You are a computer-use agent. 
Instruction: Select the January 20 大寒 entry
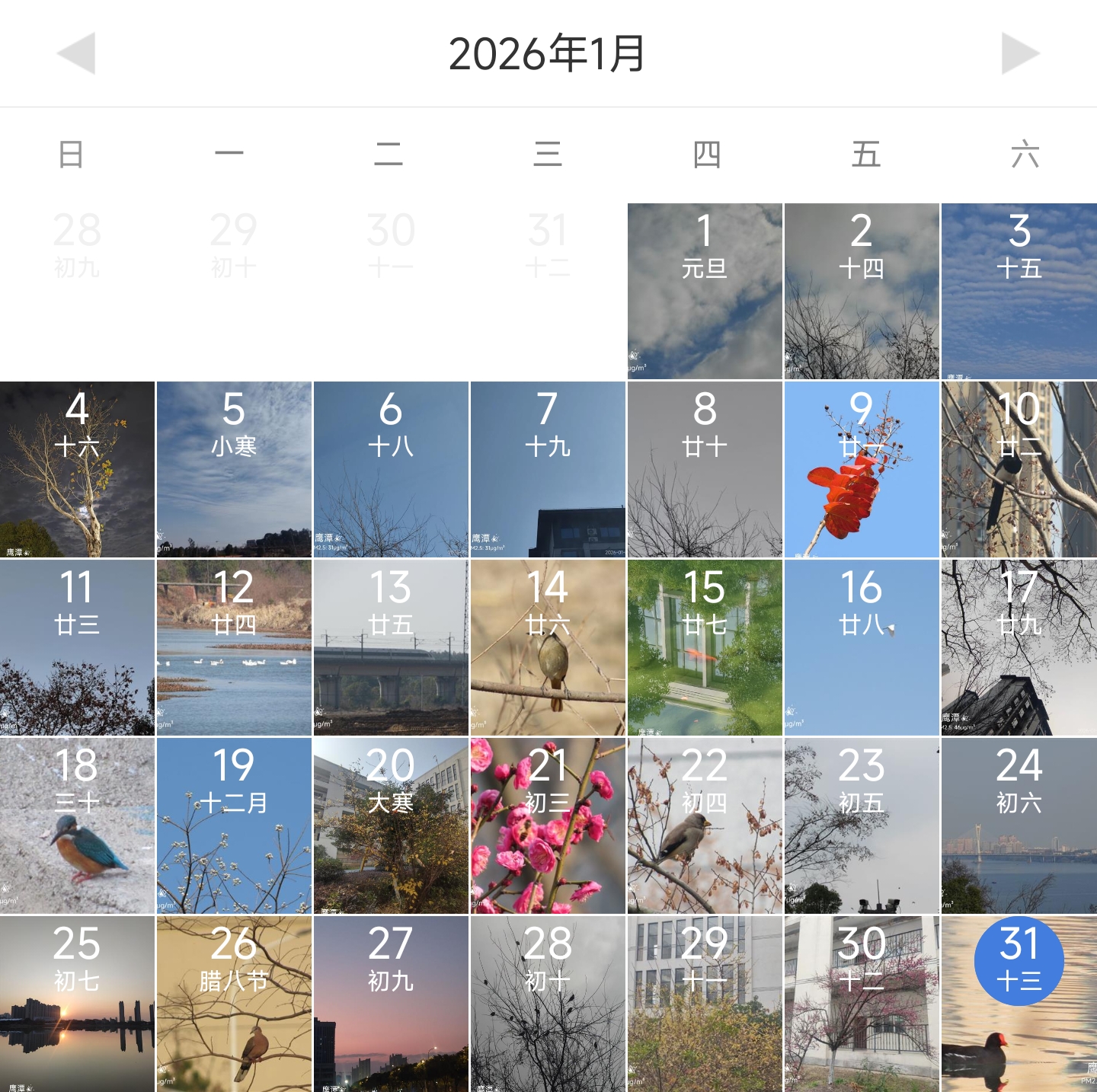pyautogui.click(x=391, y=825)
